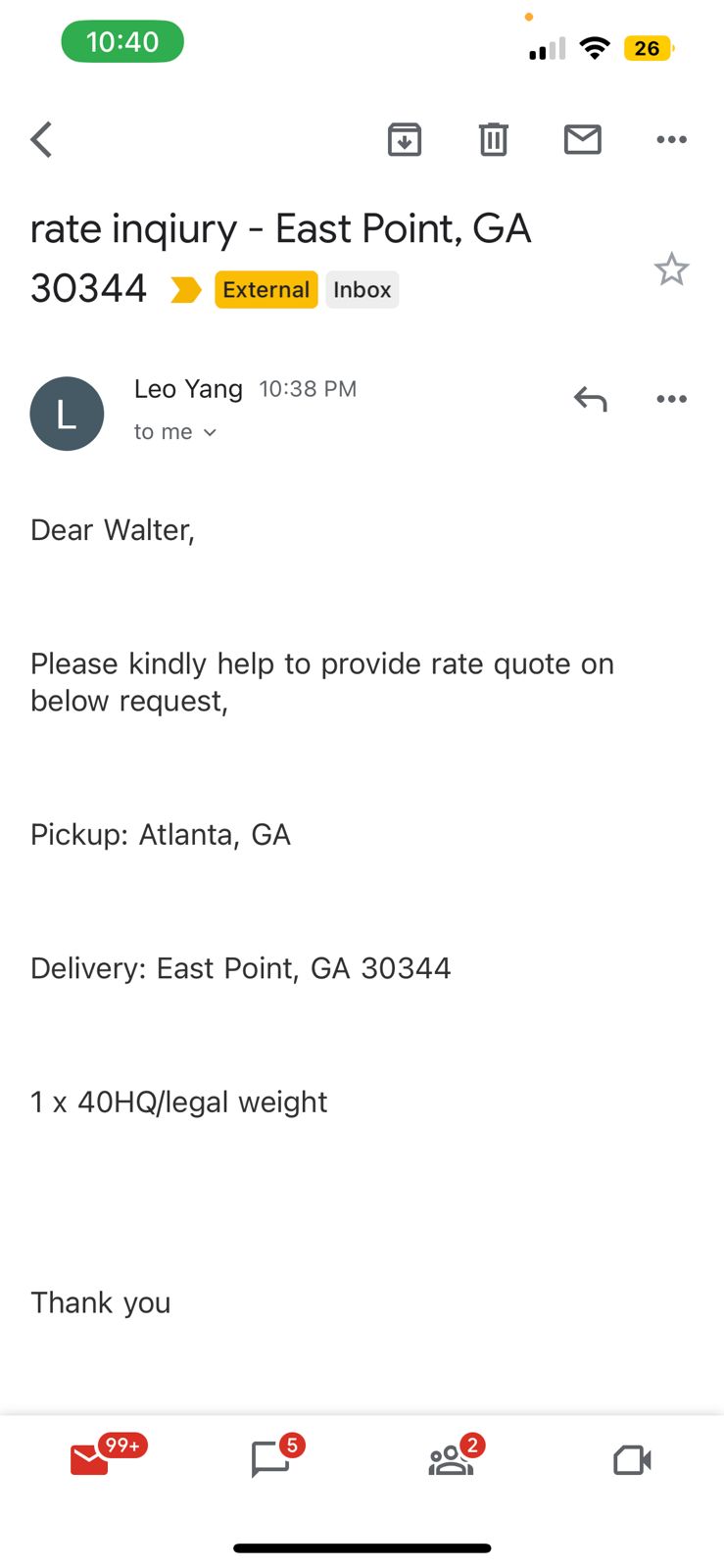Go back to the inbox list
The height and width of the screenshot is (1568, 724).
coord(41,140)
